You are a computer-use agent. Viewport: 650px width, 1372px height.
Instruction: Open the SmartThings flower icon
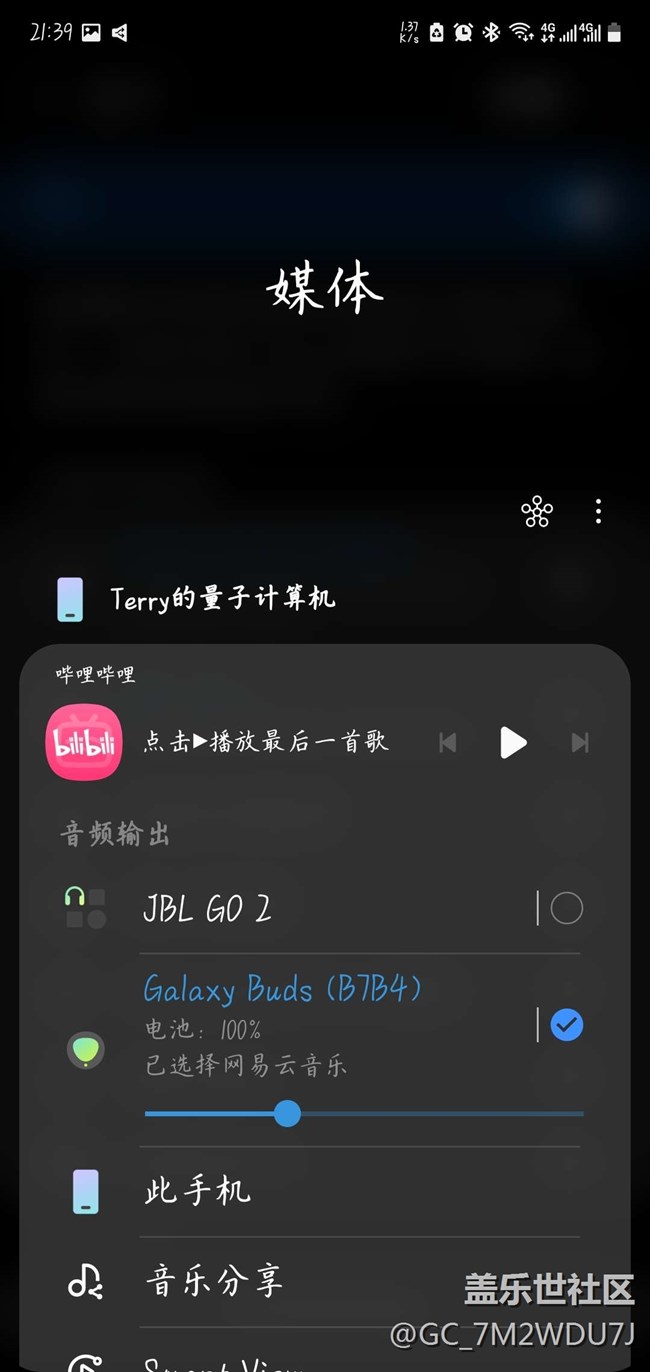[537, 512]
